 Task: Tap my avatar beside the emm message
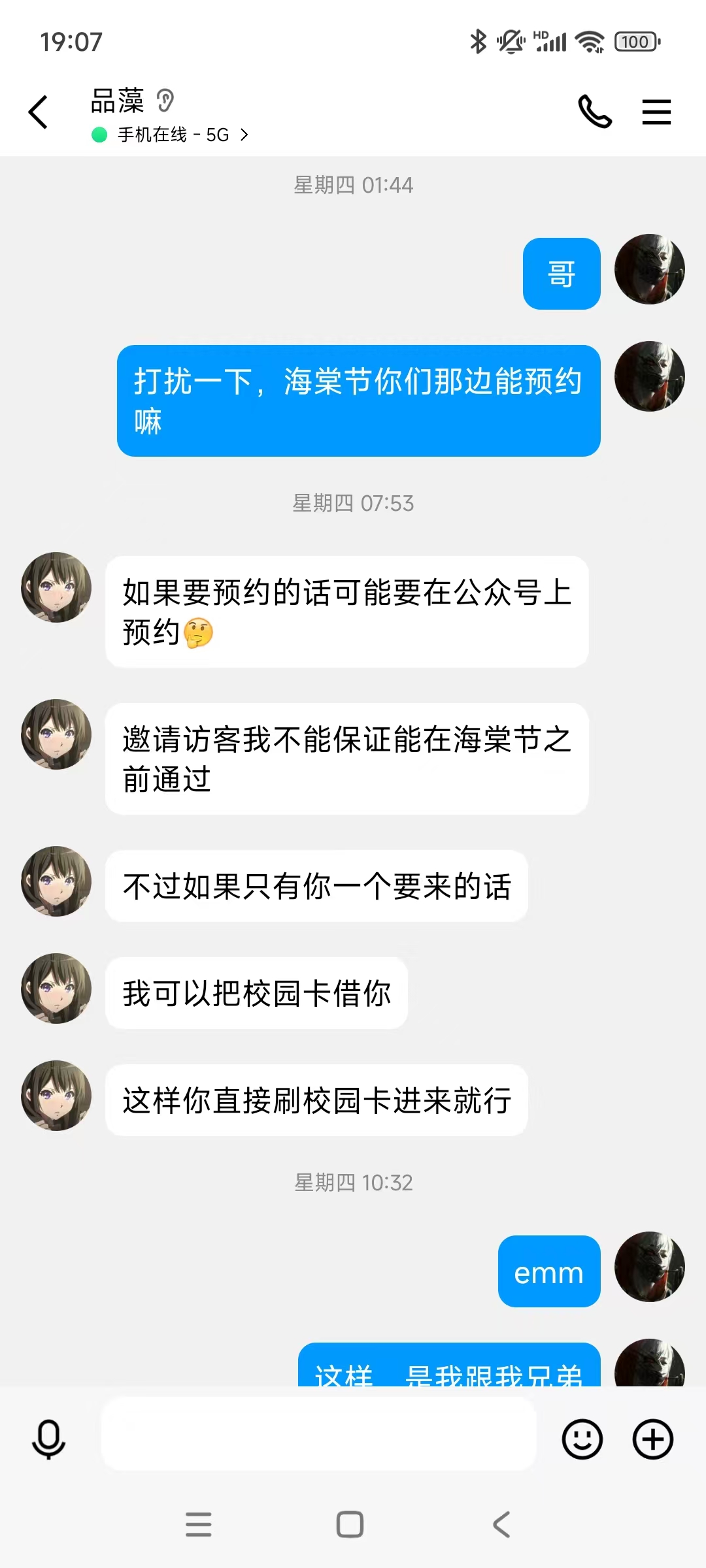649,1266
